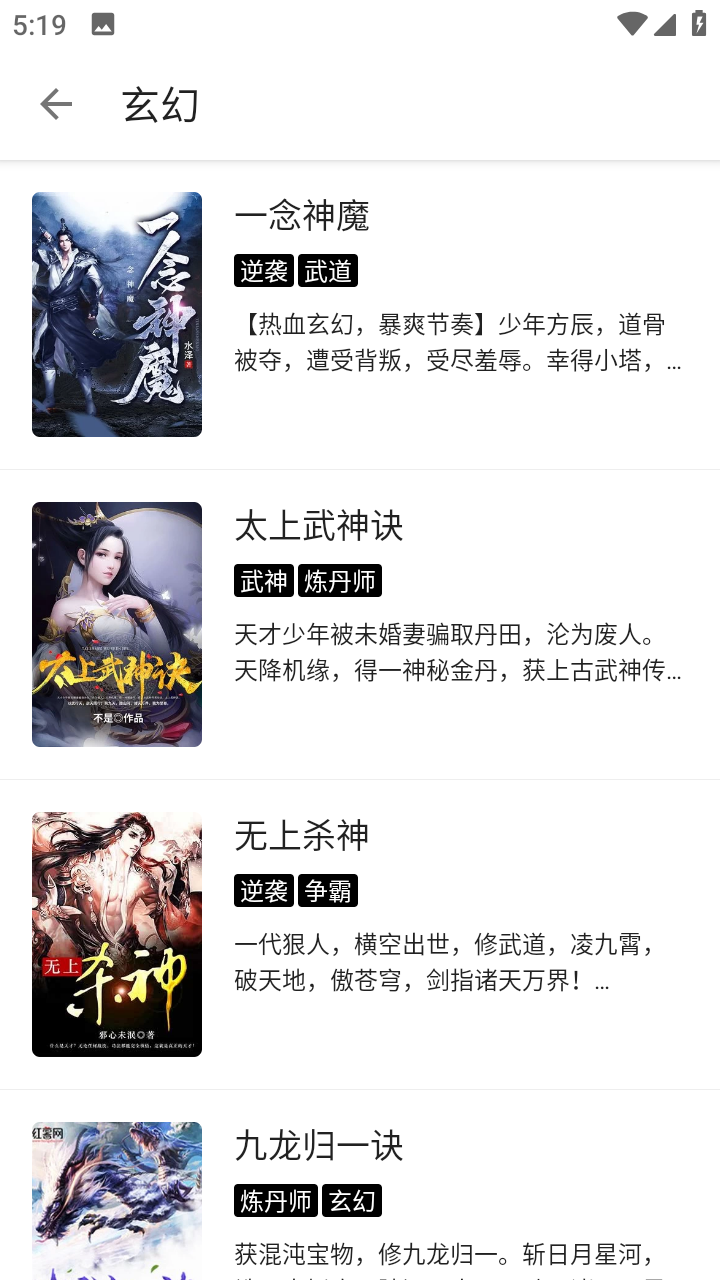Select the 逆袭 tag under 一念神魔

(263, 270)
